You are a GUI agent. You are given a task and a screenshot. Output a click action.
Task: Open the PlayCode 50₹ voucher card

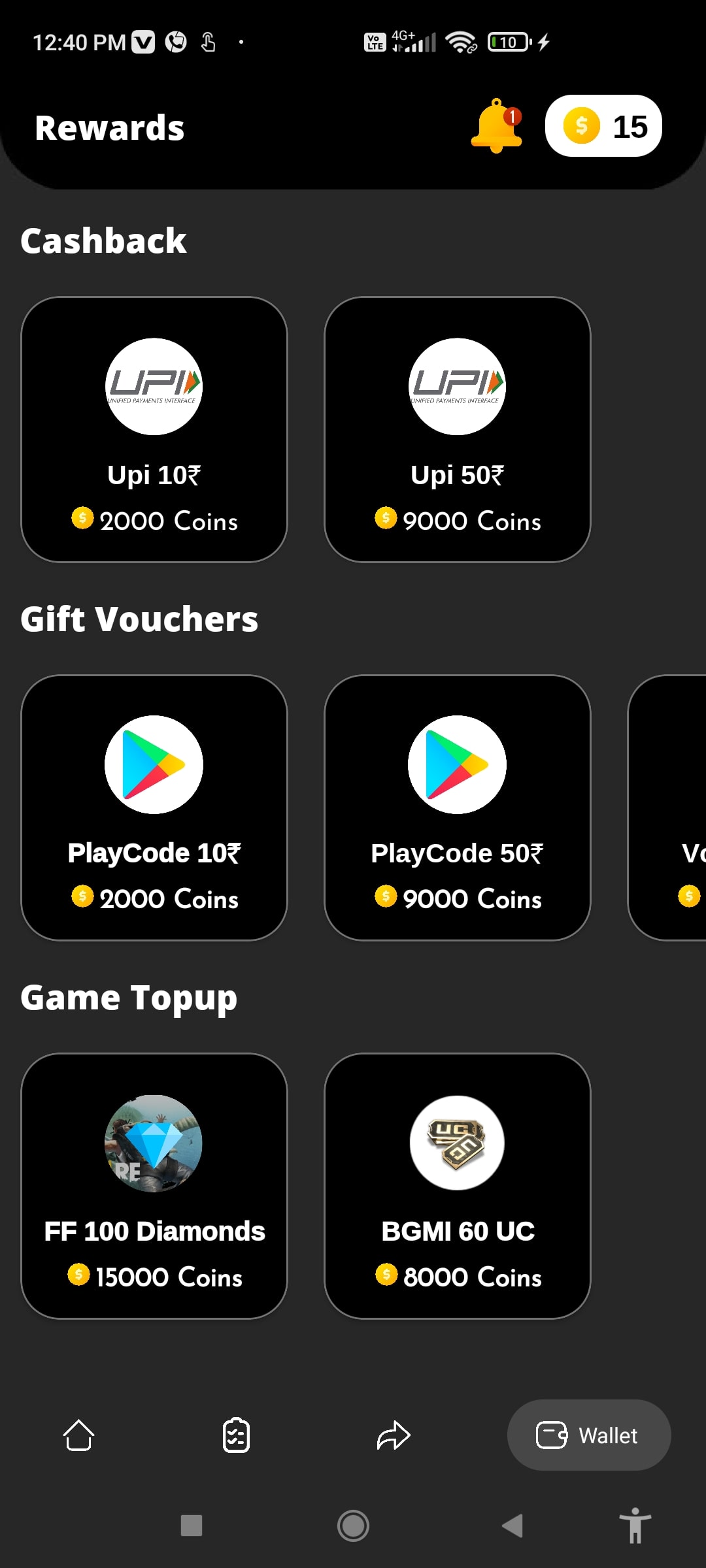tap(458, 808)
